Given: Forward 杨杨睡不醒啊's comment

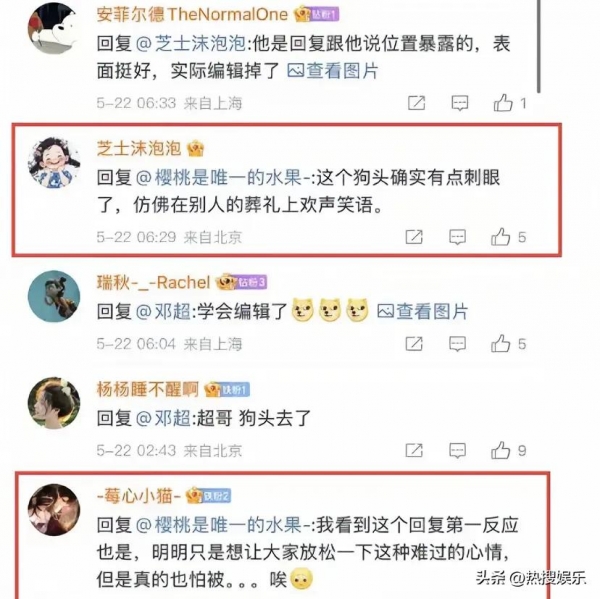Looking at the screenshot, I should 415,450.
